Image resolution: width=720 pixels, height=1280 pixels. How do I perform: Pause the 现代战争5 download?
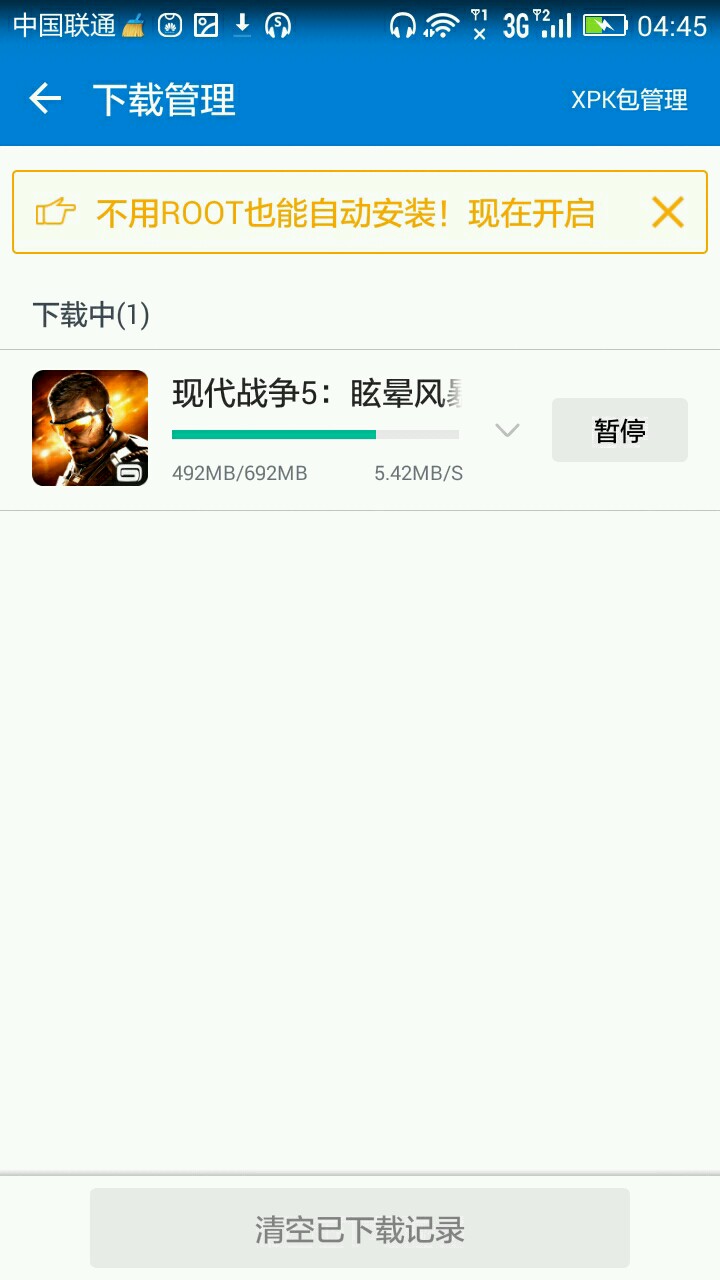[619, 430]
